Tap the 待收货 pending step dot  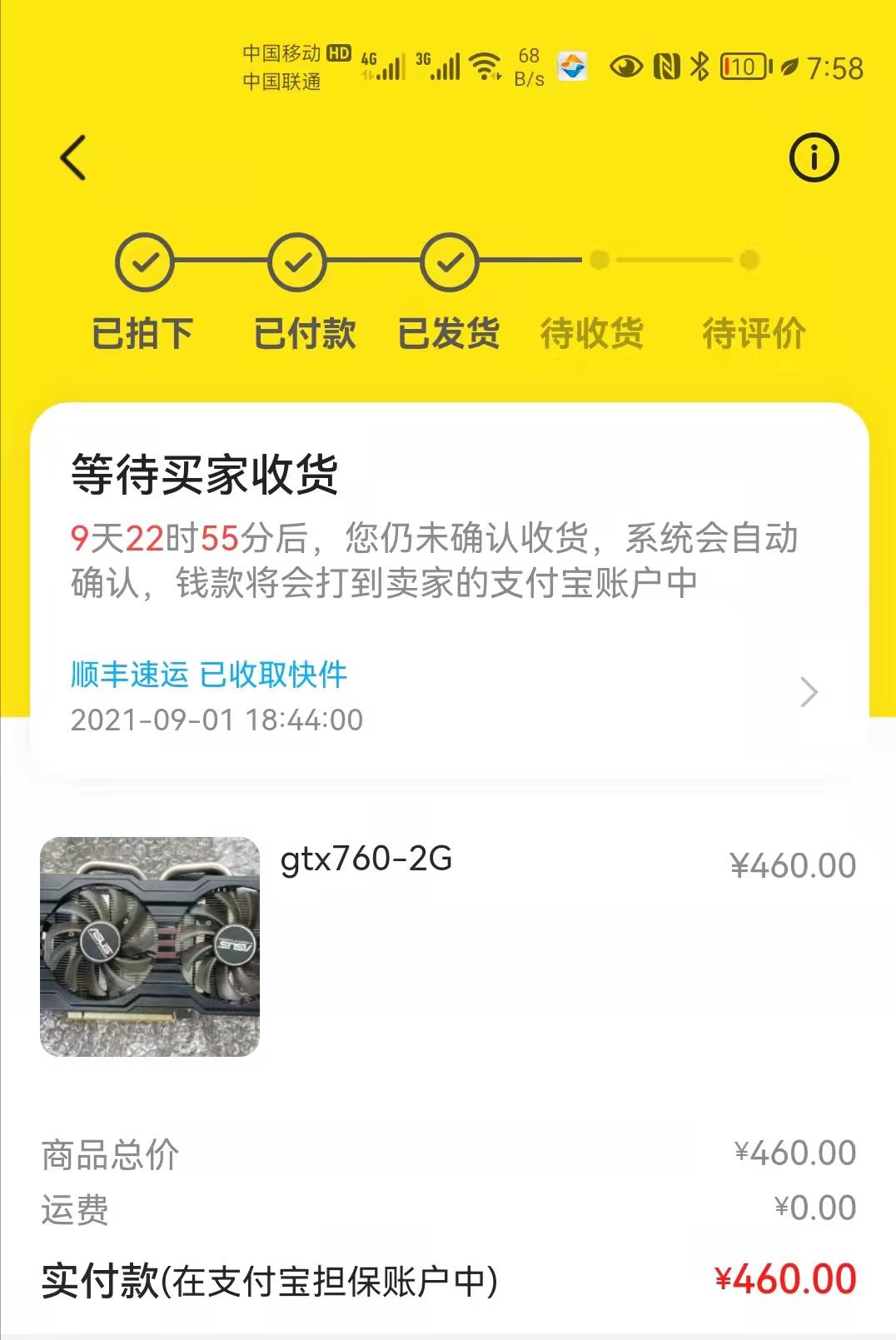597,258
